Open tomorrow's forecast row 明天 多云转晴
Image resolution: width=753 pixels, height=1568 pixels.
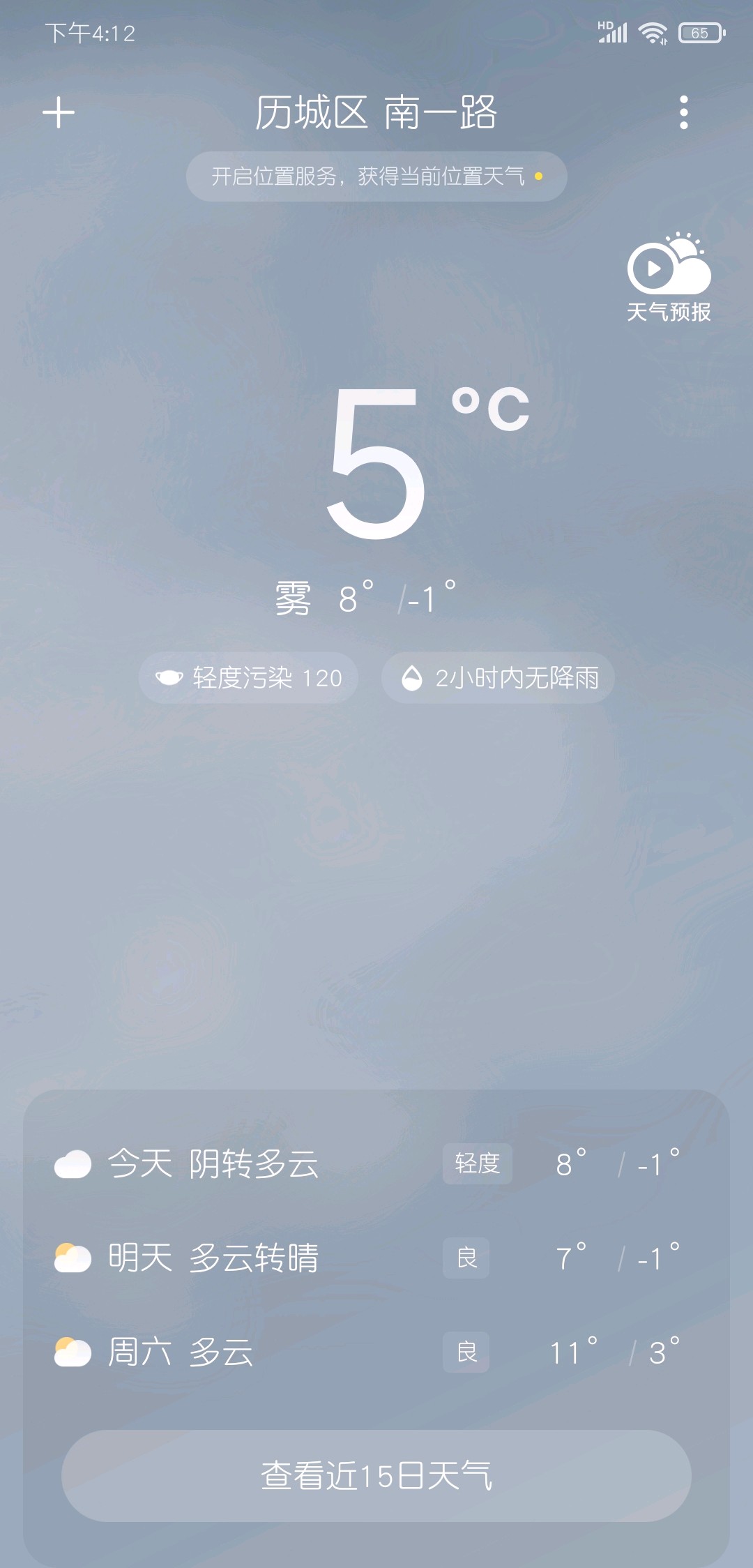pyautogui.click(x=376, y=1258)
